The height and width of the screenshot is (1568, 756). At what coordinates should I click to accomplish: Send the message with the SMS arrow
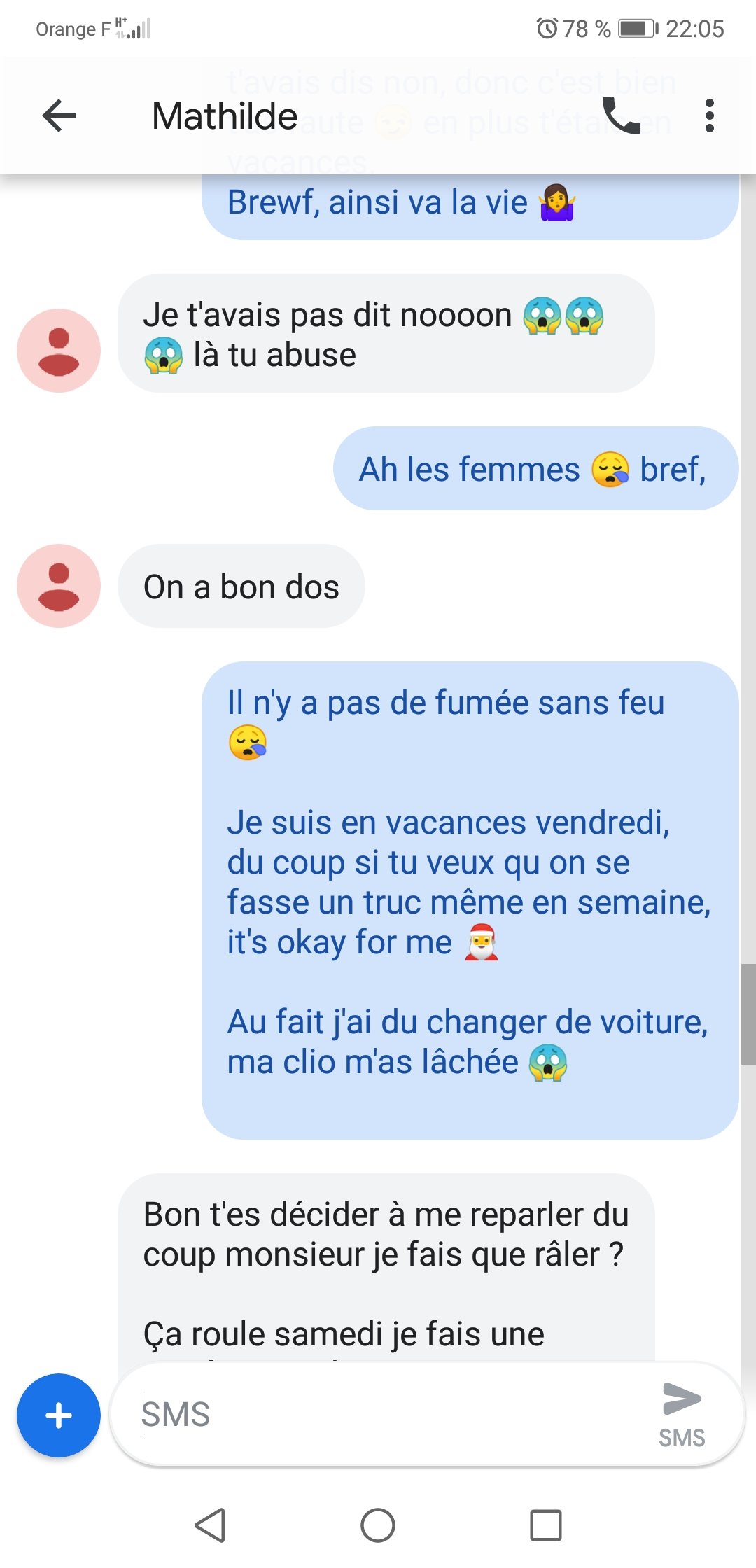(x=682, y=1414)
